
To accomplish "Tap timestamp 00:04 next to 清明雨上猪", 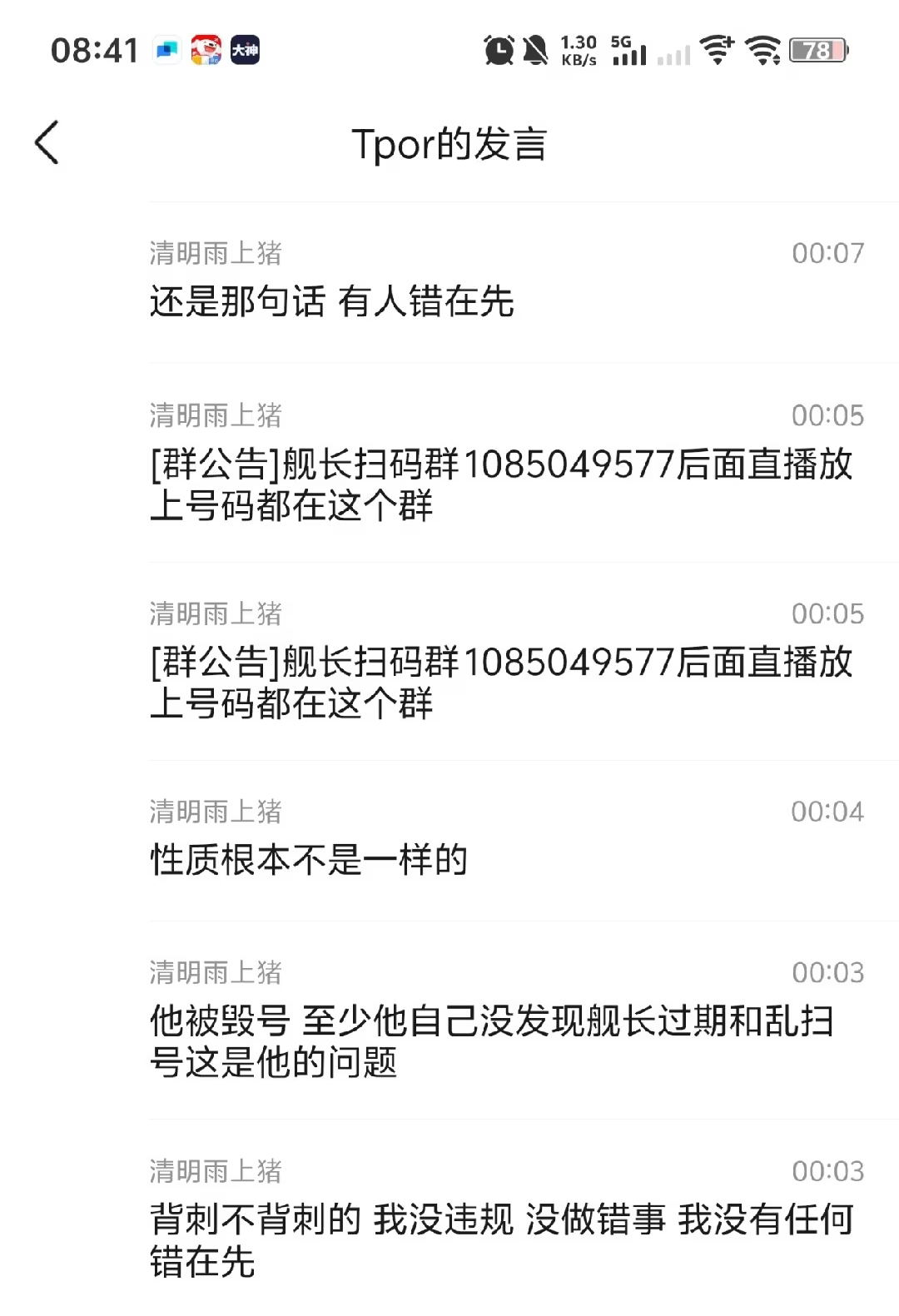I will 828,810.
